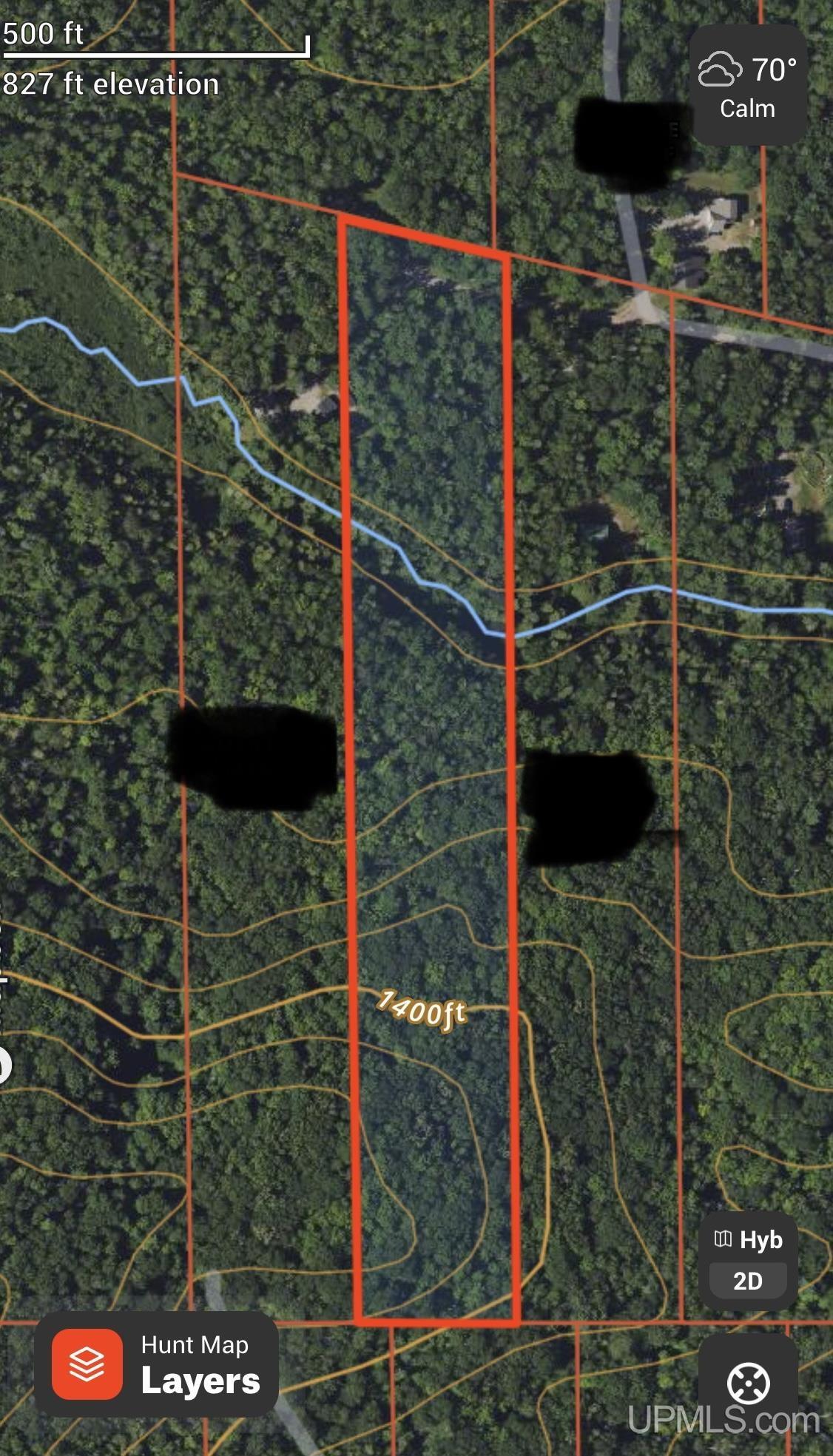Change the Hyb basemap type
The height and width of the screenshot is (1456, 833).
(748, 1239)
